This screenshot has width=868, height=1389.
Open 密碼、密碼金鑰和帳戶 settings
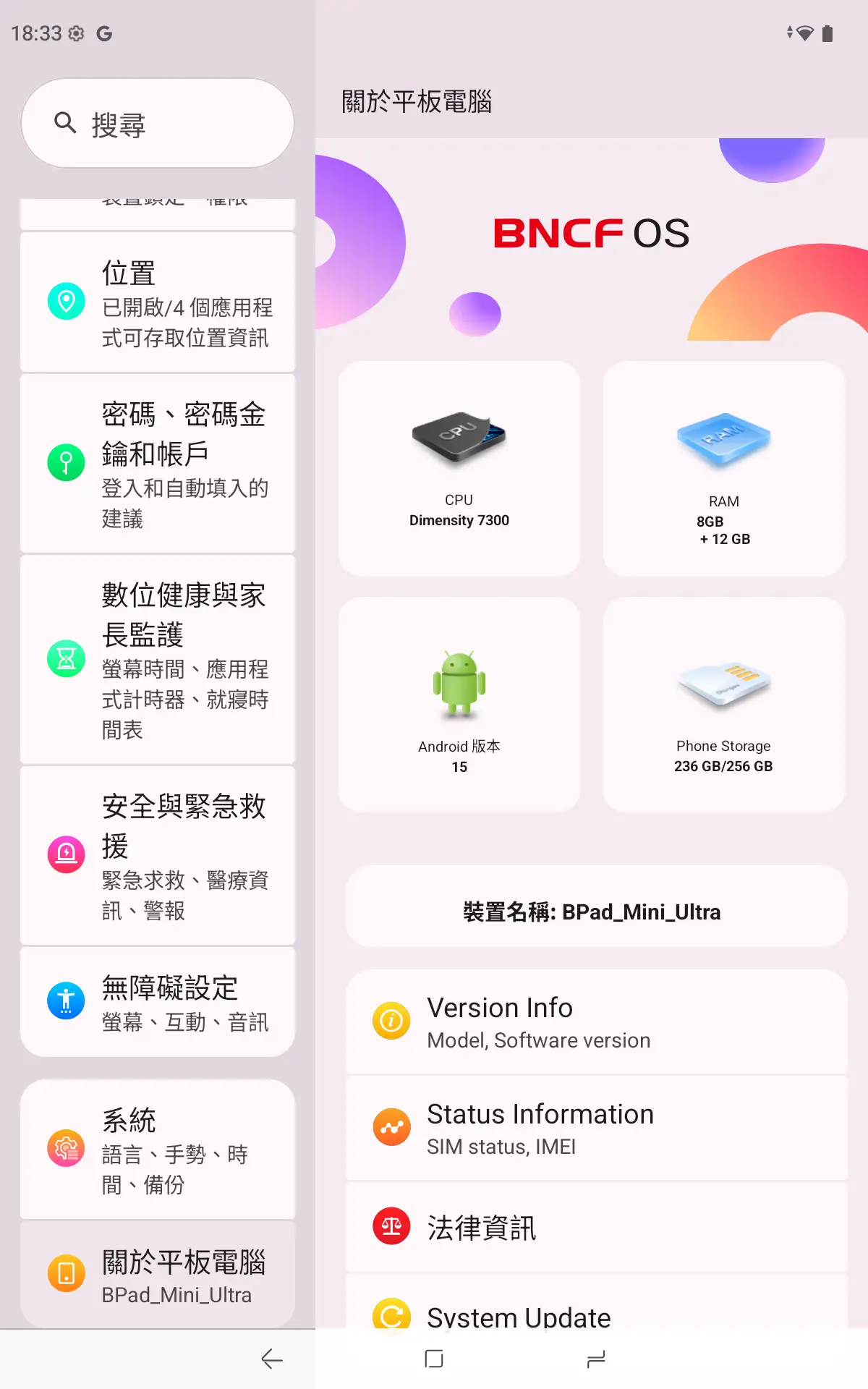[x=158, y=464]
